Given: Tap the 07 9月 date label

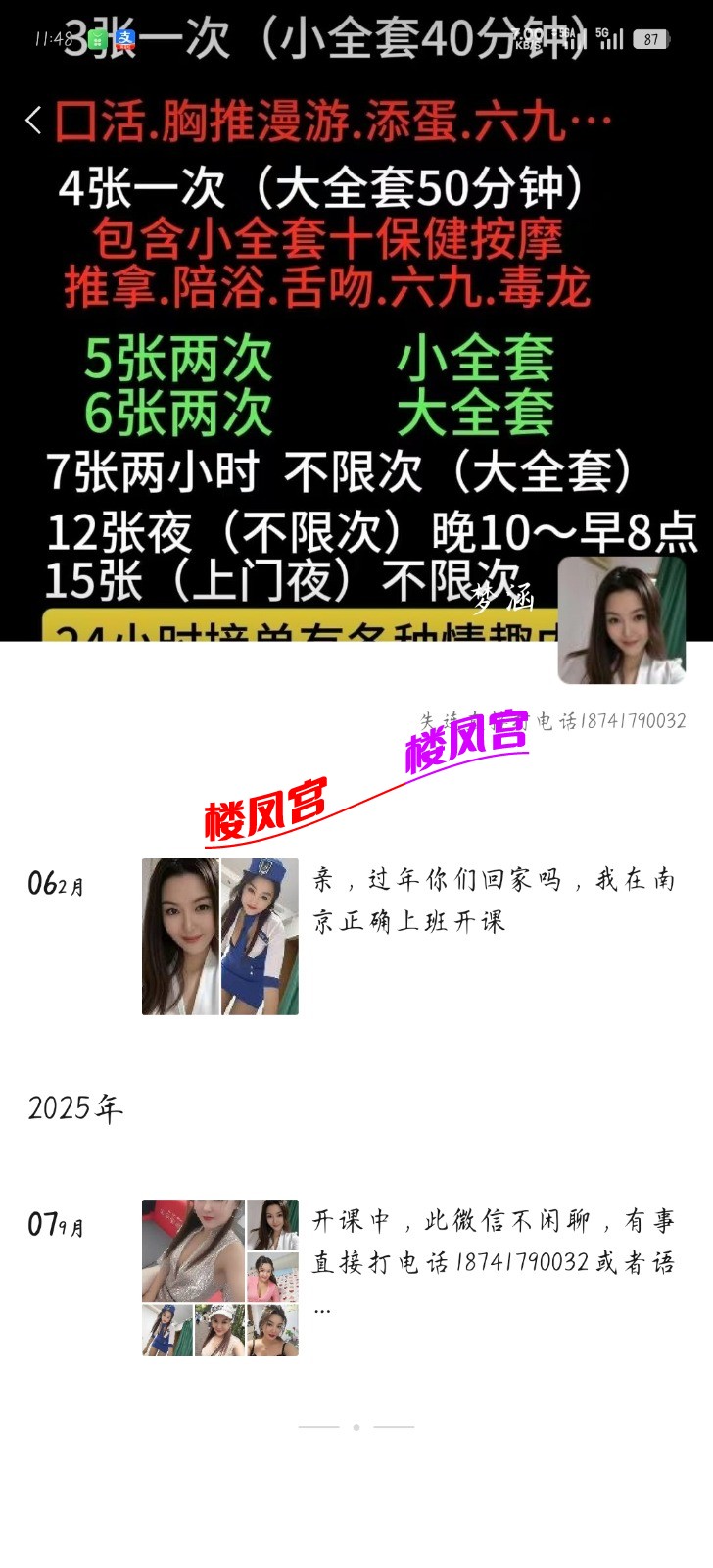Looking at the screenshot, I should (x=56, y=1223).
